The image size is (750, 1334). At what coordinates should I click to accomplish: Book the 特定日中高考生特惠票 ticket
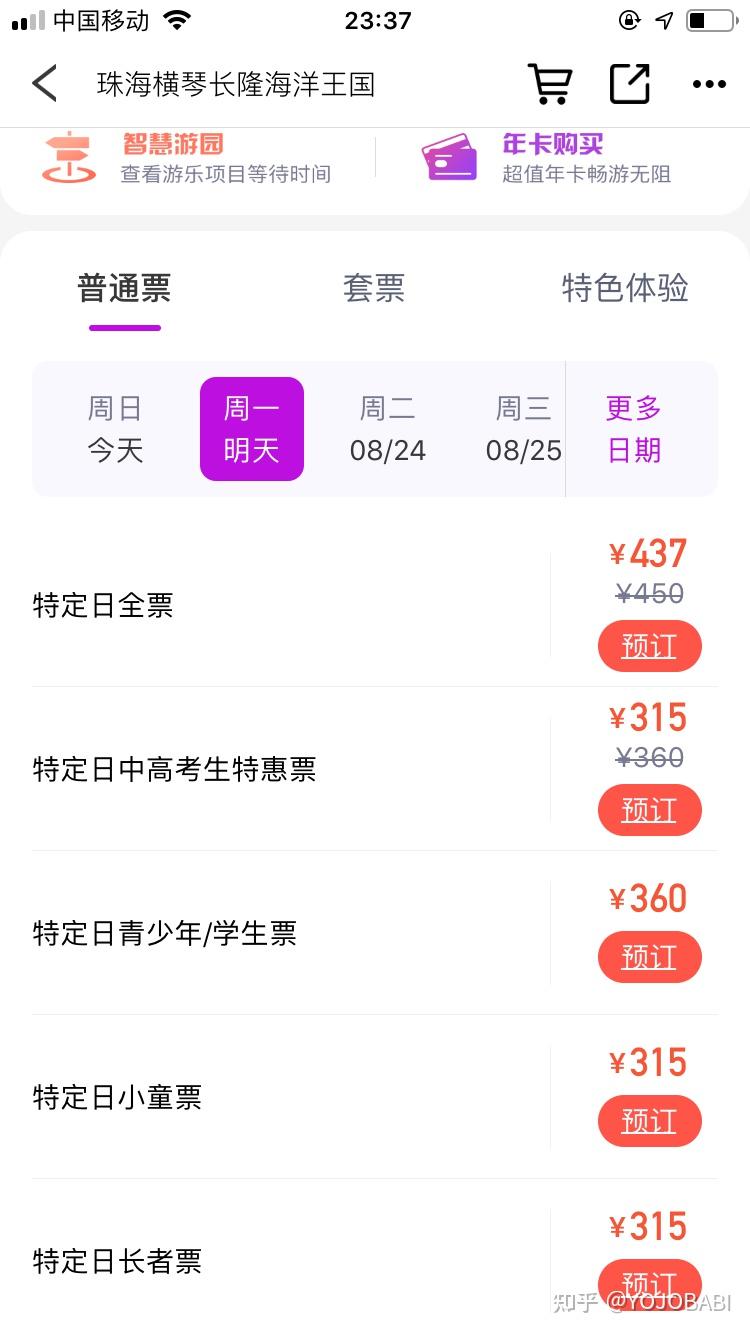pyautogui.click(x=650, y=810)
